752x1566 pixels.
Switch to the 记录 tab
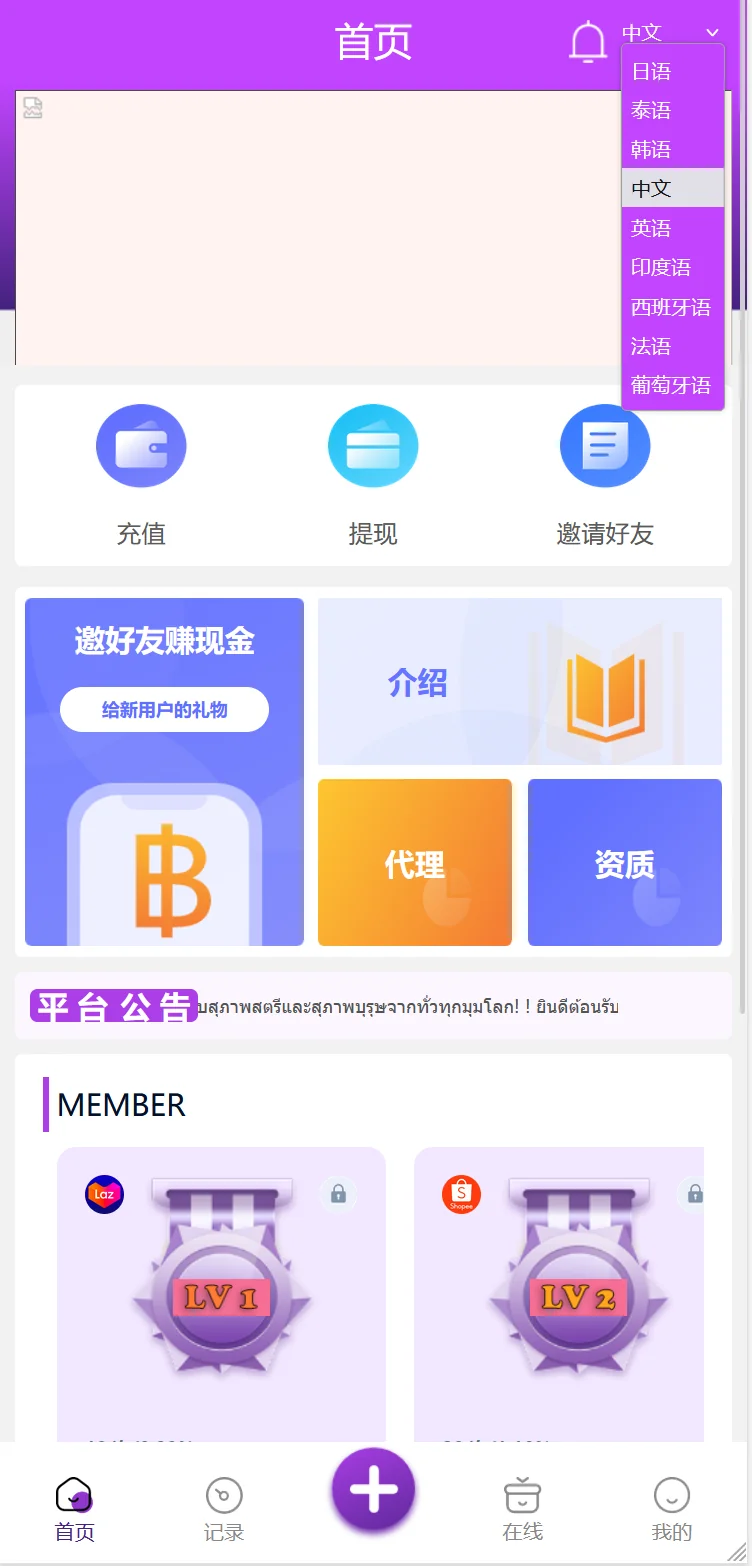224,1510
